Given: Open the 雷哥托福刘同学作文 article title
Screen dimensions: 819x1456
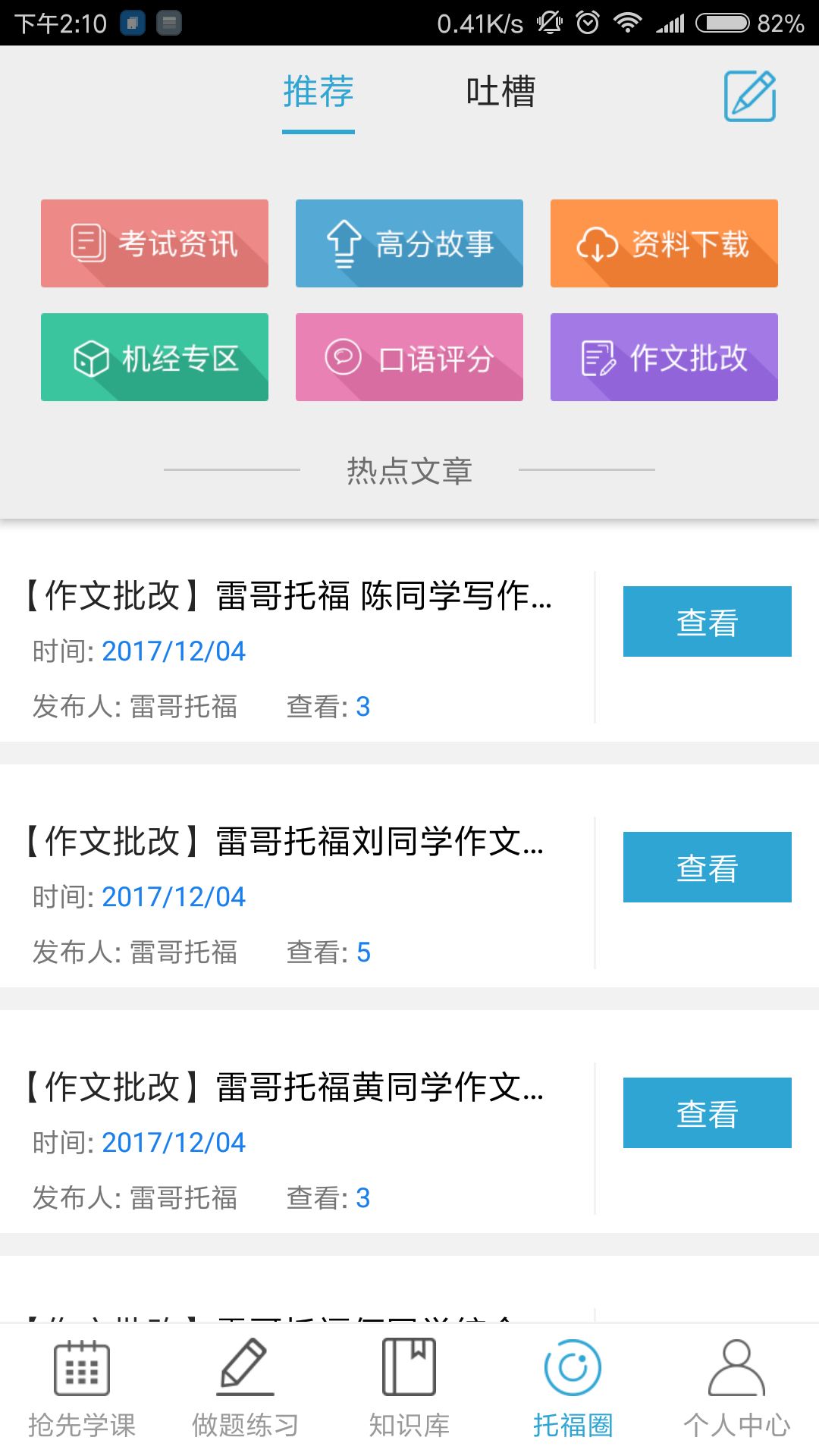Looking at the screenshot, I should click(x=284, y=842).
